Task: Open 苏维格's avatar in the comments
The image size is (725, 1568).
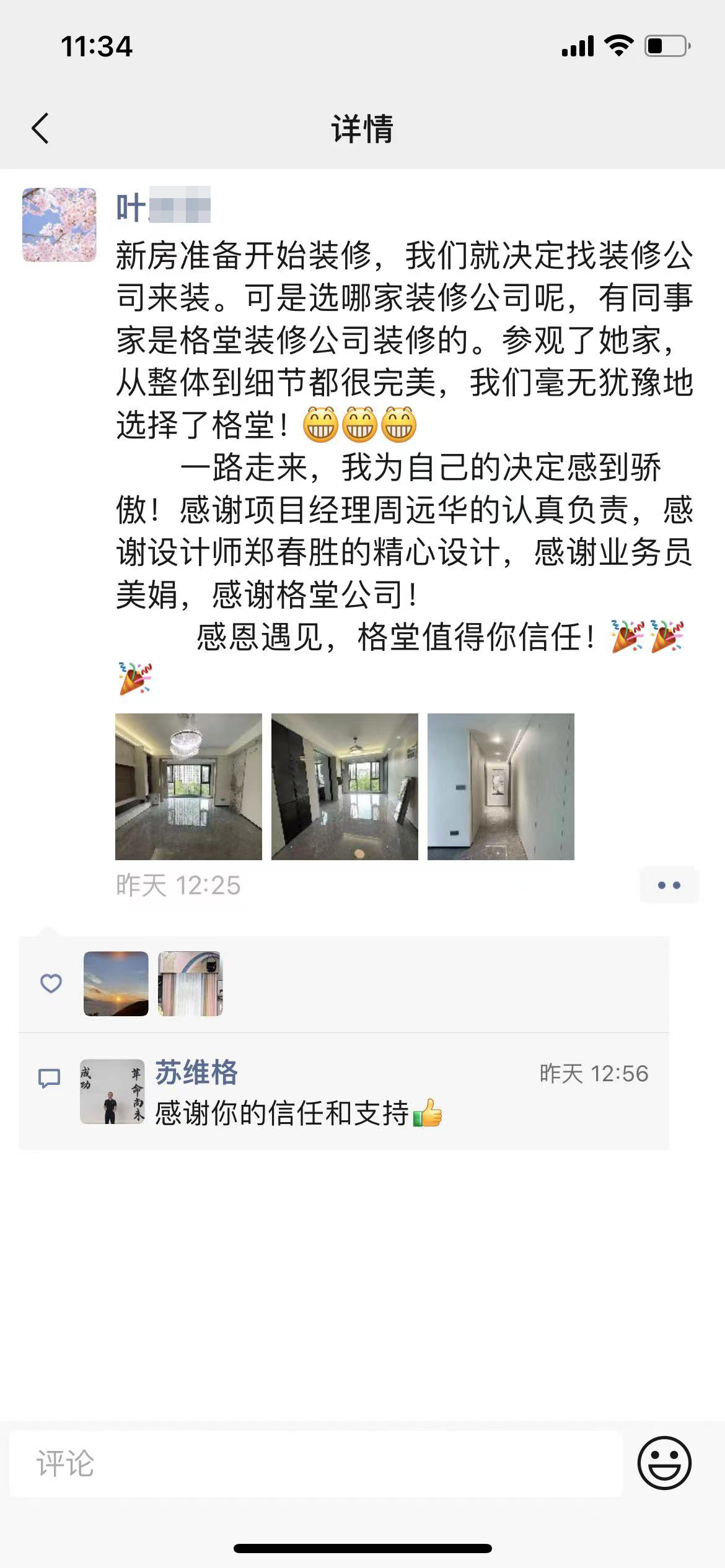Action: click(x=112, y=1091)
